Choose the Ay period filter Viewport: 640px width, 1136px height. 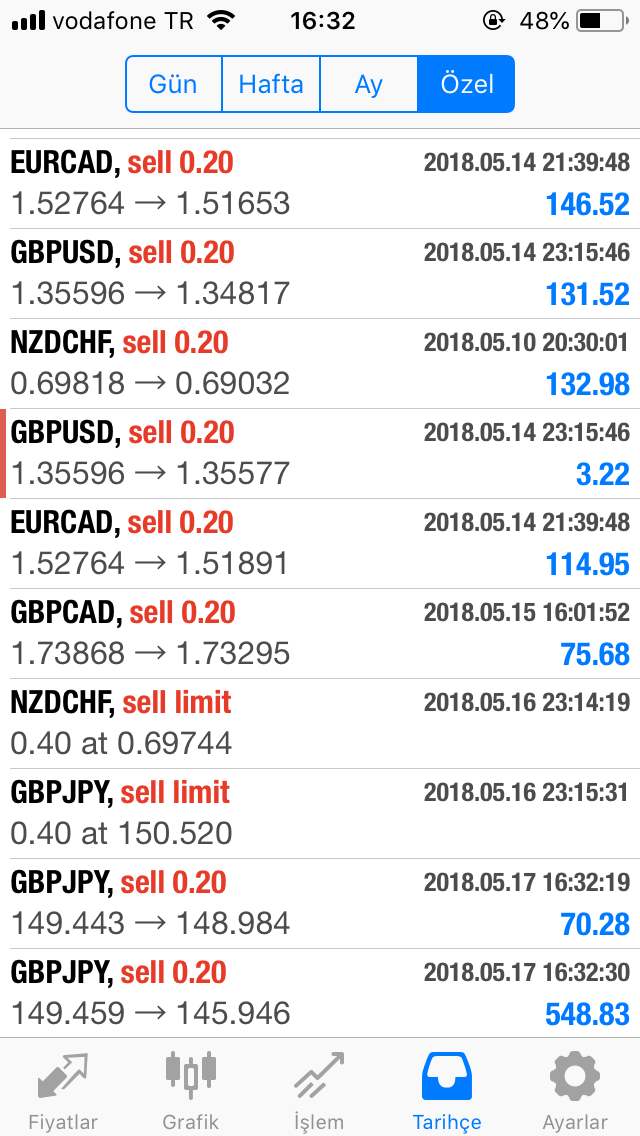click(x=368, y=84)
